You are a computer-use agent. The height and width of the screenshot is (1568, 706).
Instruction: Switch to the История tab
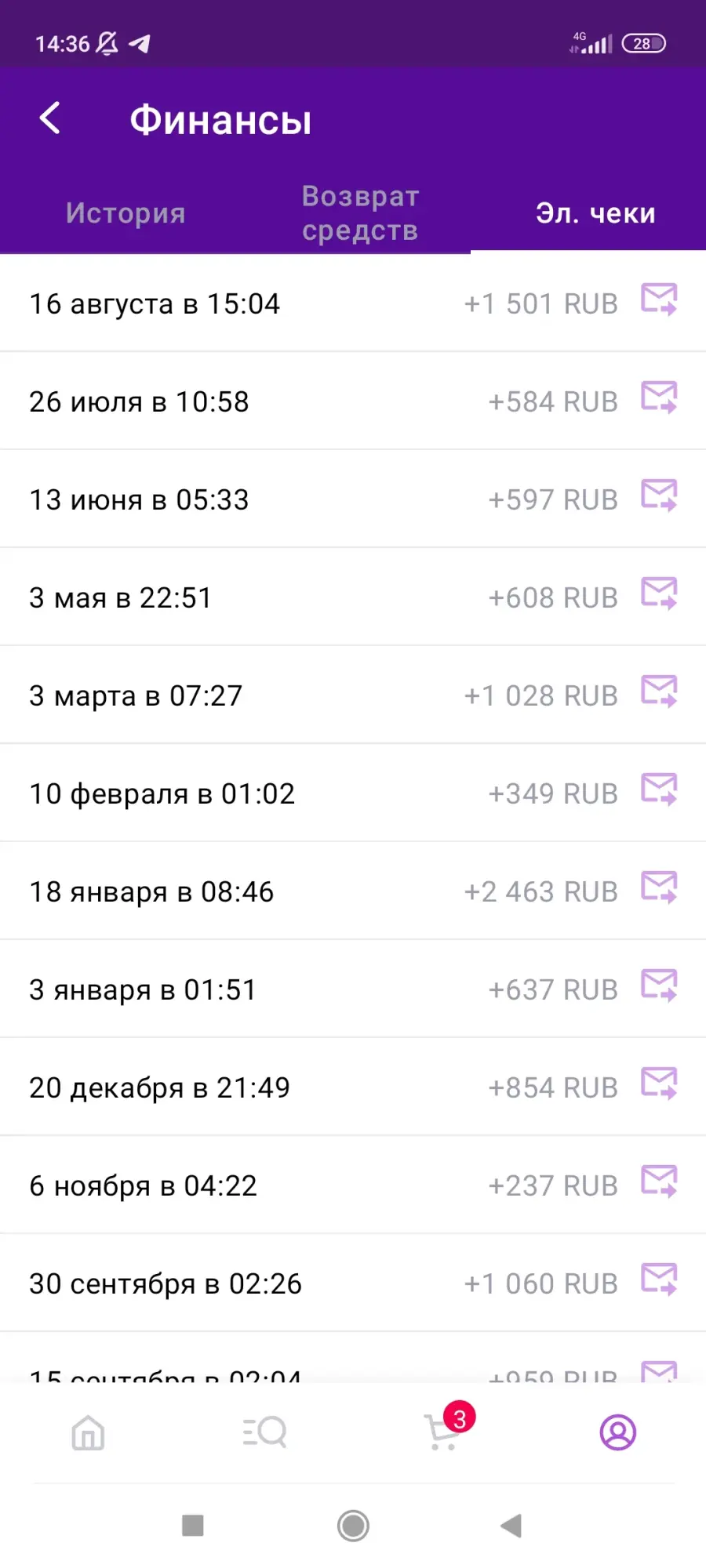point(126,213)
